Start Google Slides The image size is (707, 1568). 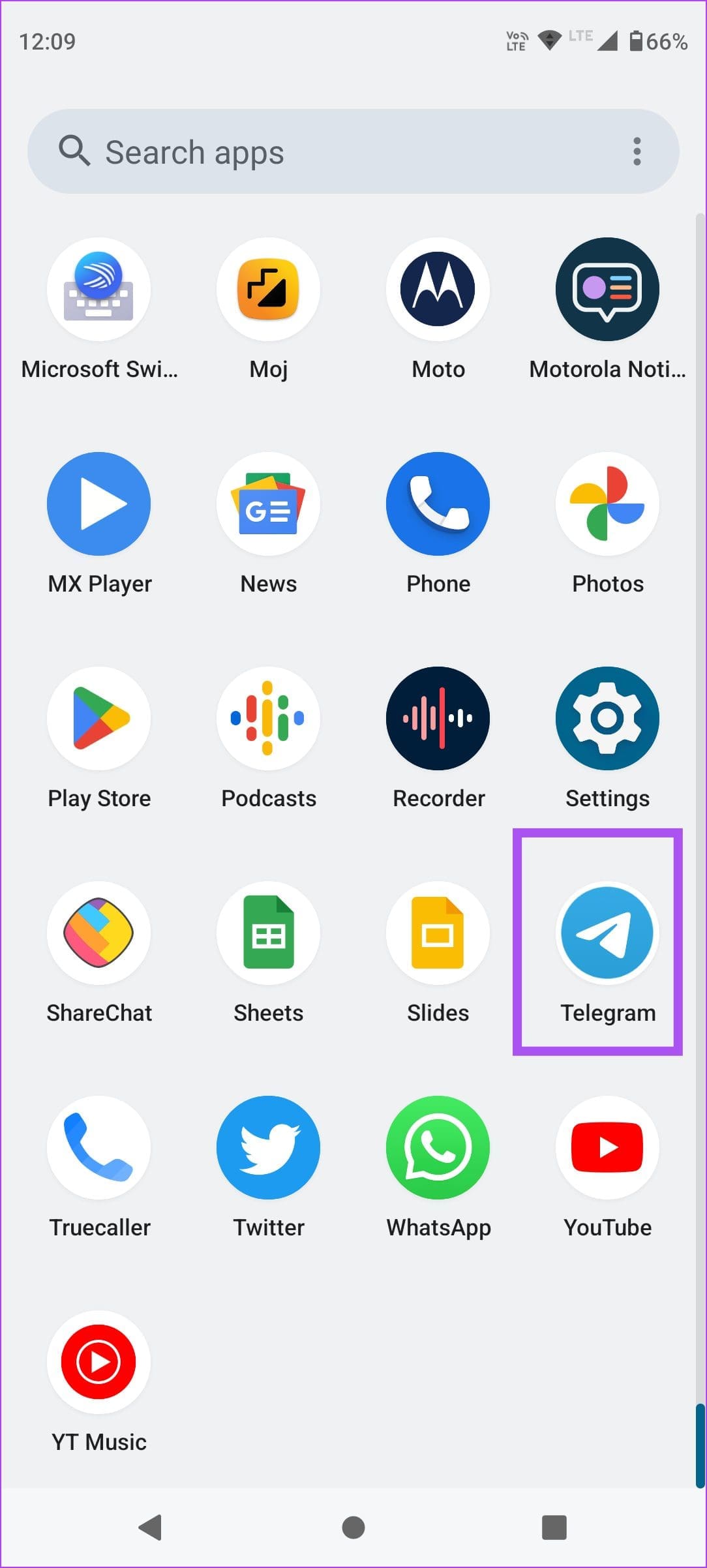point(438,933)
